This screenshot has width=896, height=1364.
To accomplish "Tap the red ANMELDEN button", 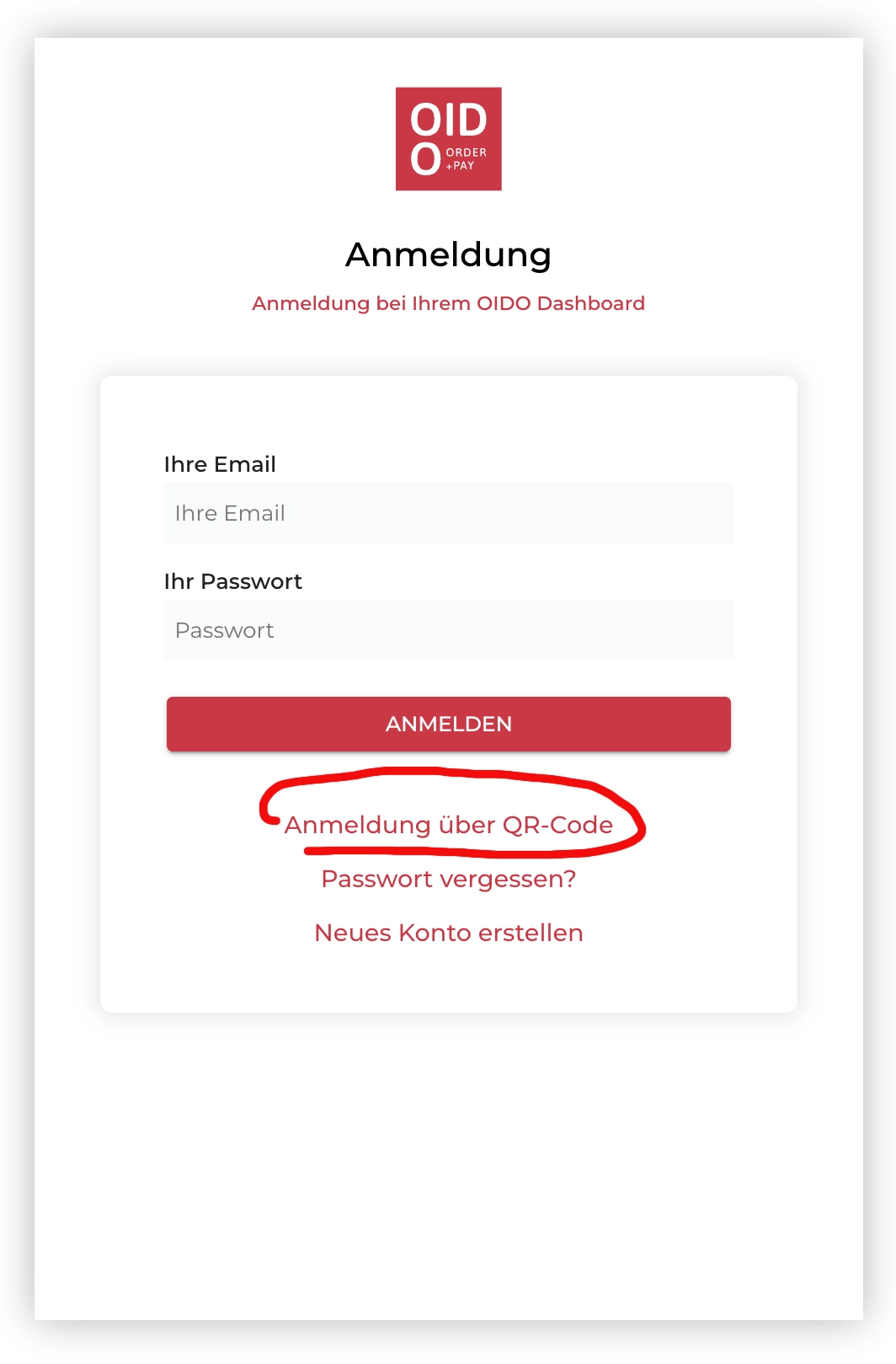I will coord(448,724).
